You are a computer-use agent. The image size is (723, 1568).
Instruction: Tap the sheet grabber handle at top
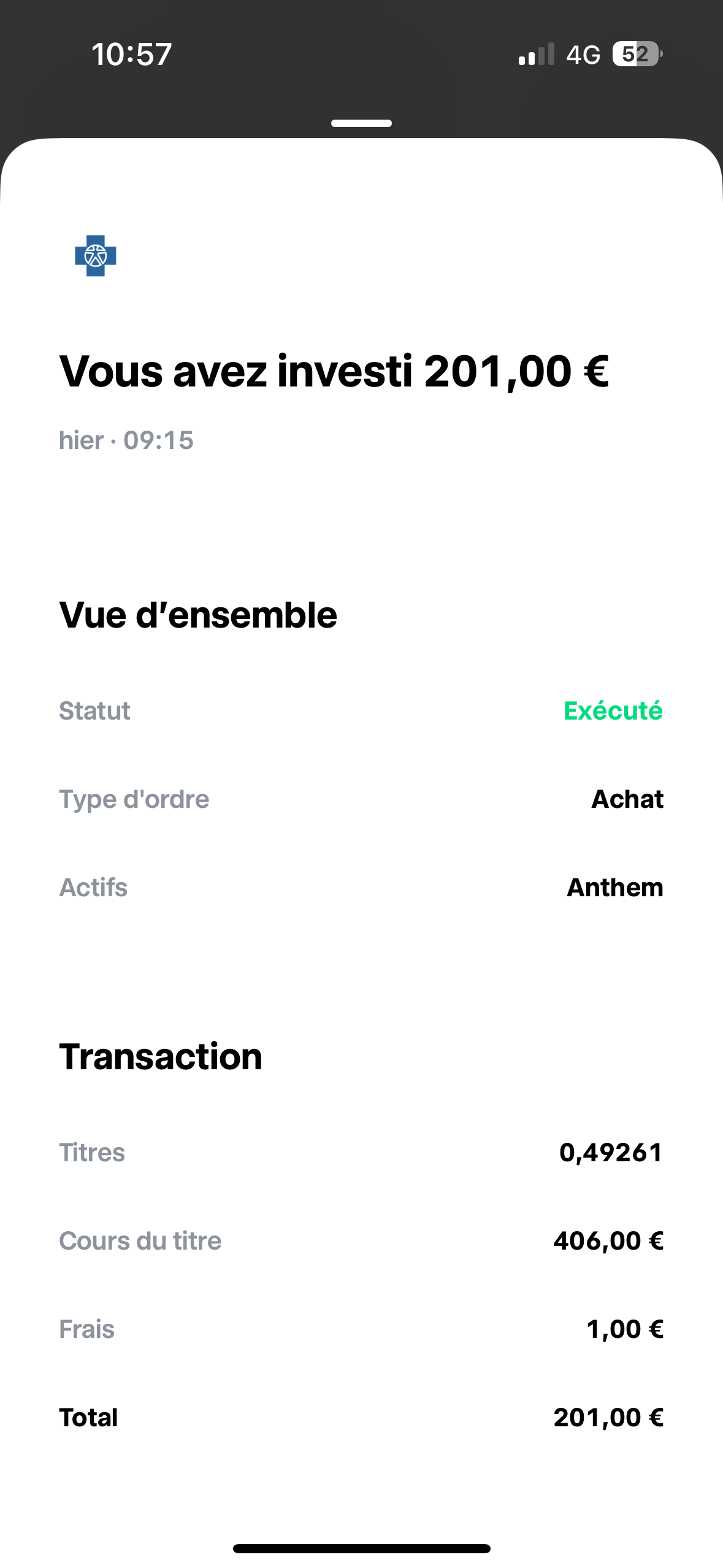point(361,123)
